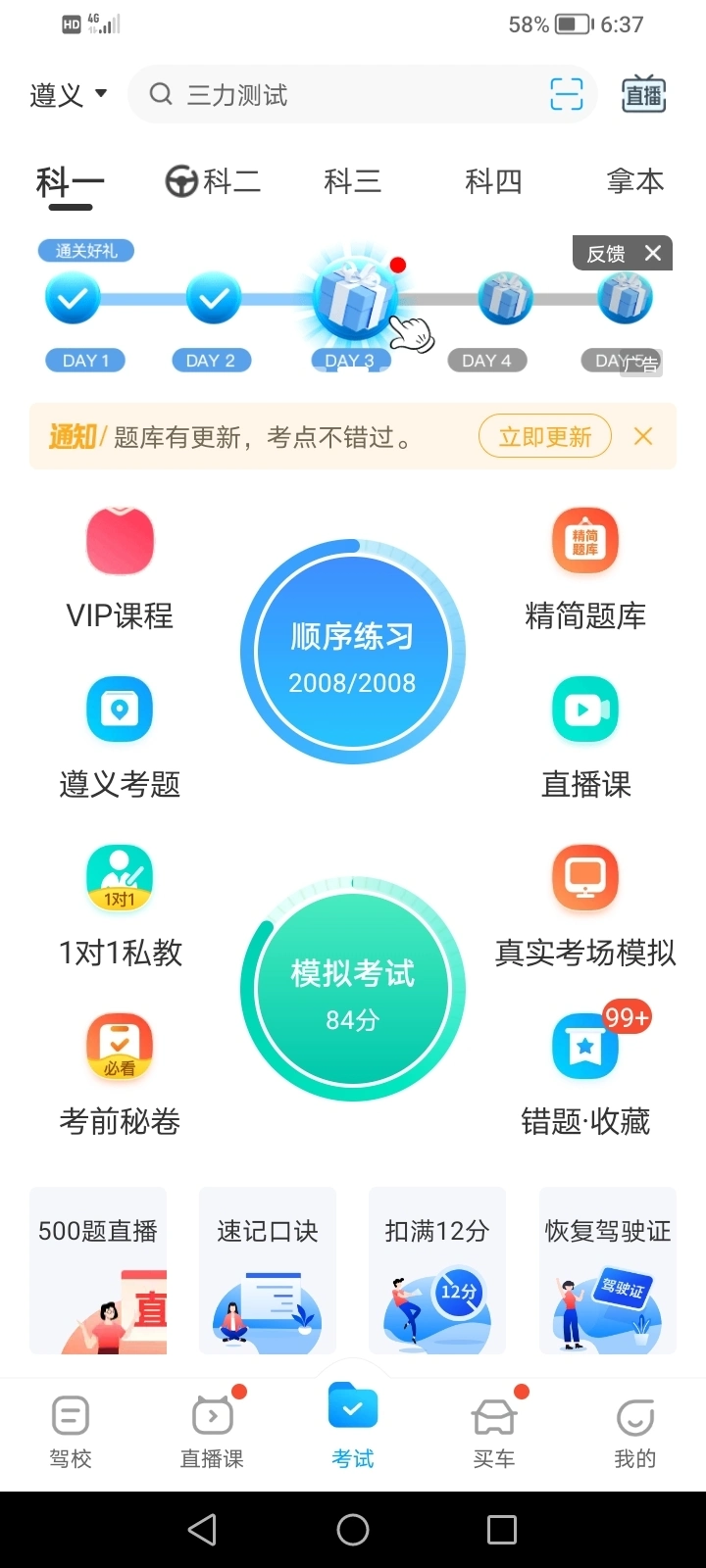The width and height of the screenshot is (706, 1568).
Task: Tap 立即更新 to update question bank
Action: 544,437
